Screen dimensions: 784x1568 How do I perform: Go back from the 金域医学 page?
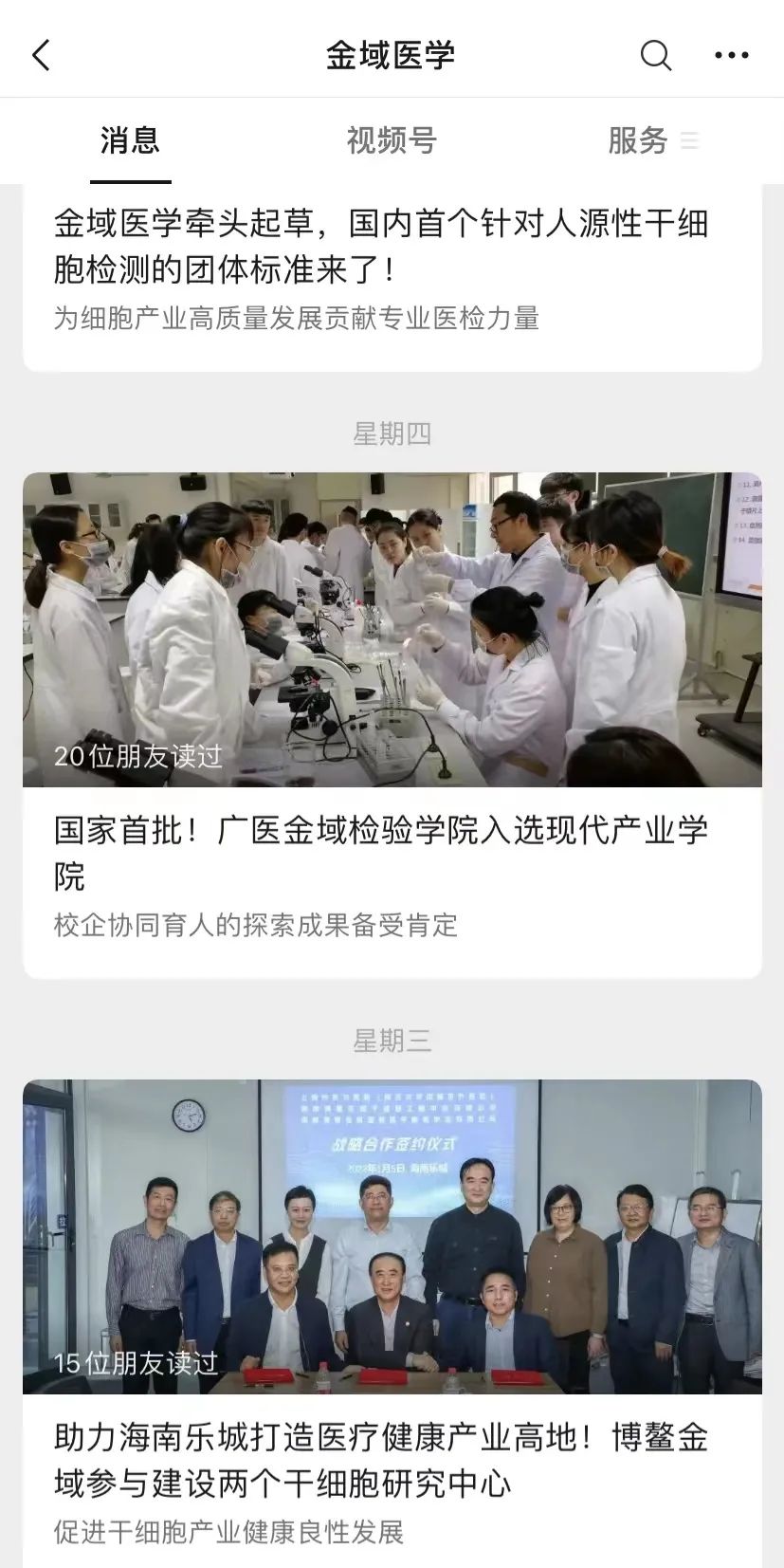point(41,55)
